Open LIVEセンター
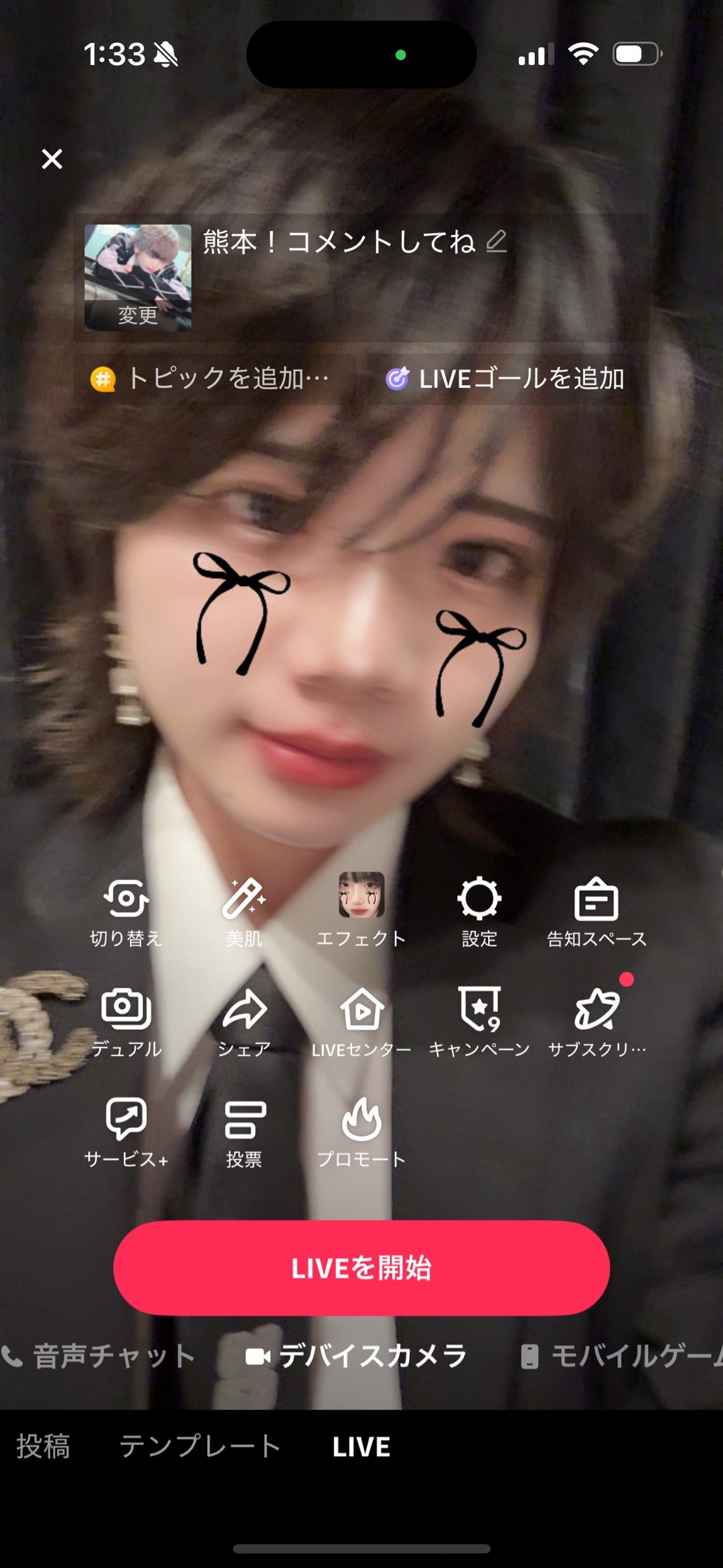 (361, 1020)
